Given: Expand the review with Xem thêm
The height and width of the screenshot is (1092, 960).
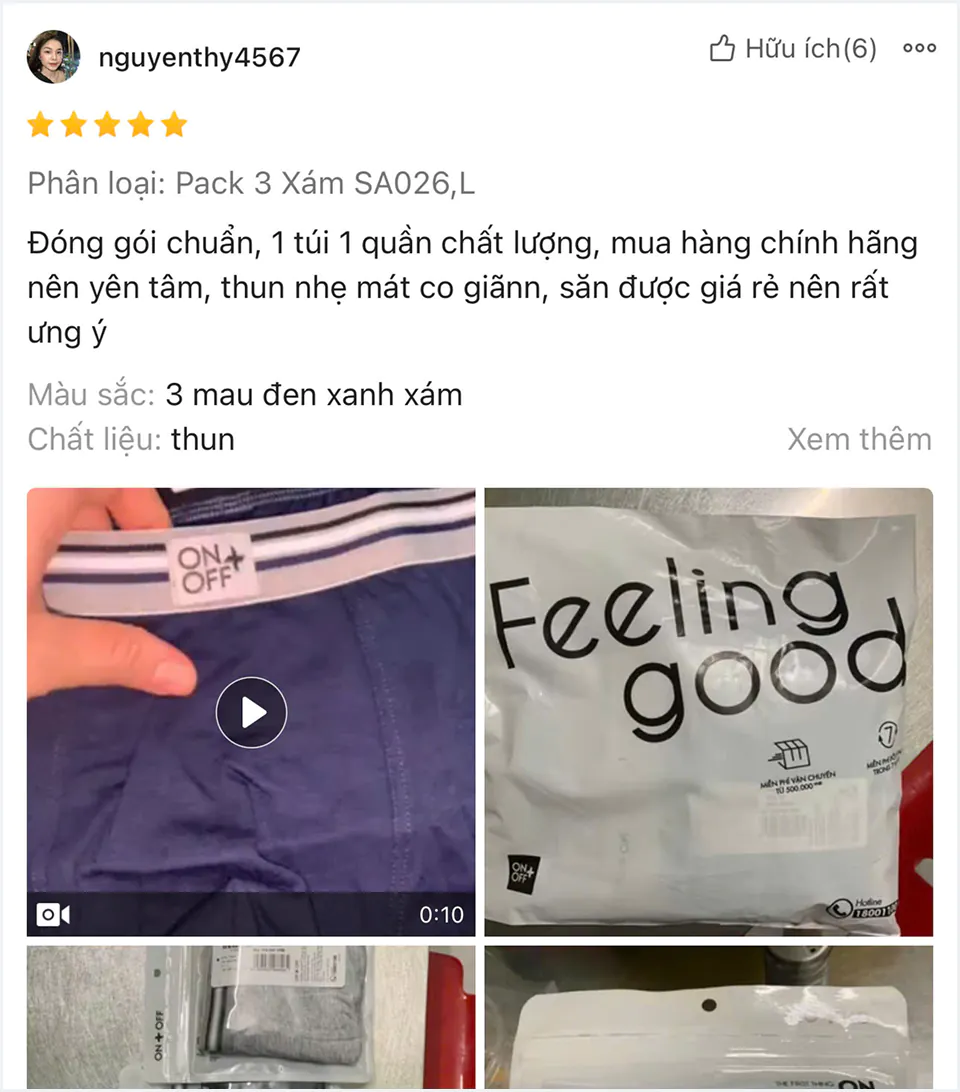Looking at the screenshot, I should pos(859,439).
